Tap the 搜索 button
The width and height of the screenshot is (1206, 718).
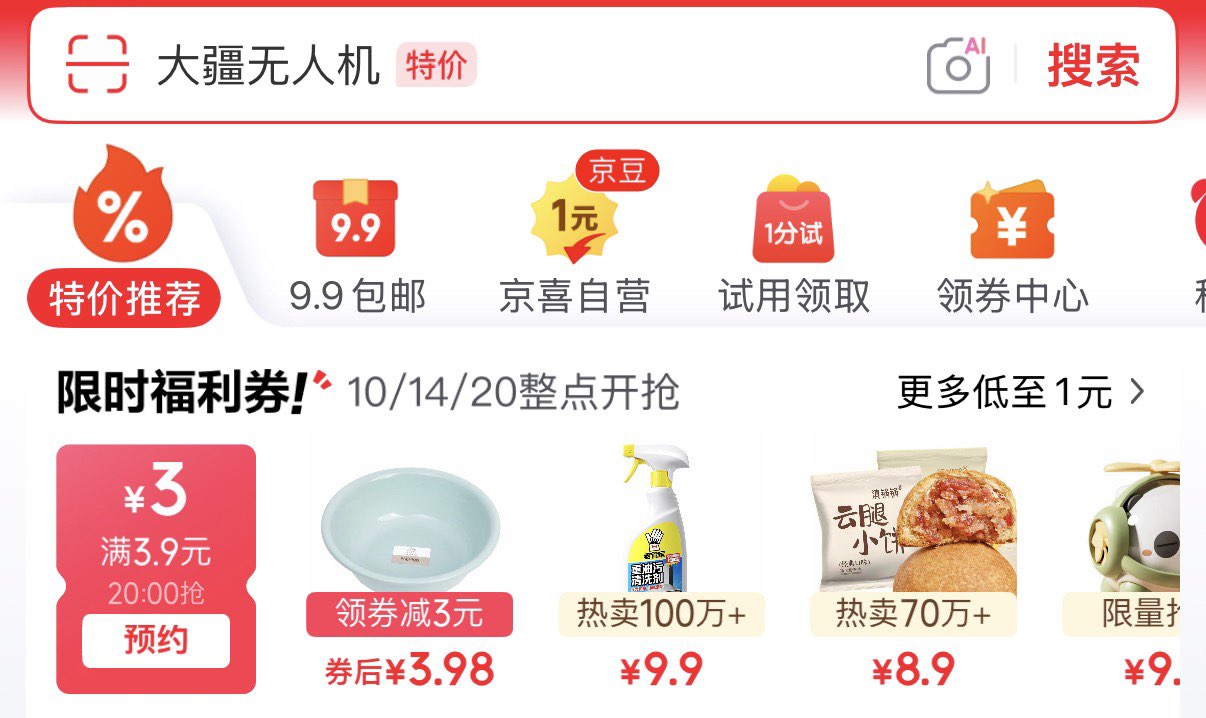(x=1093, y=66)
